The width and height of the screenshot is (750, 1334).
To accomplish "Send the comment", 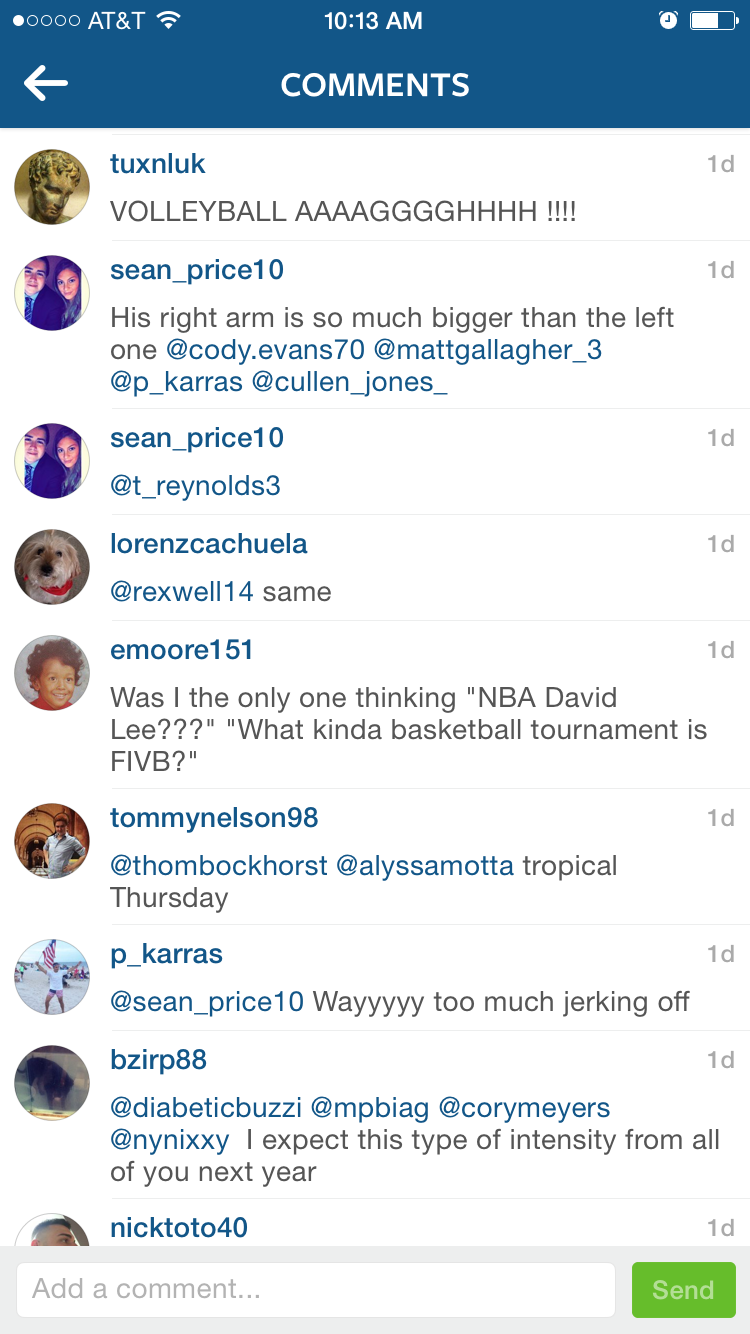I will point(683,1289).
